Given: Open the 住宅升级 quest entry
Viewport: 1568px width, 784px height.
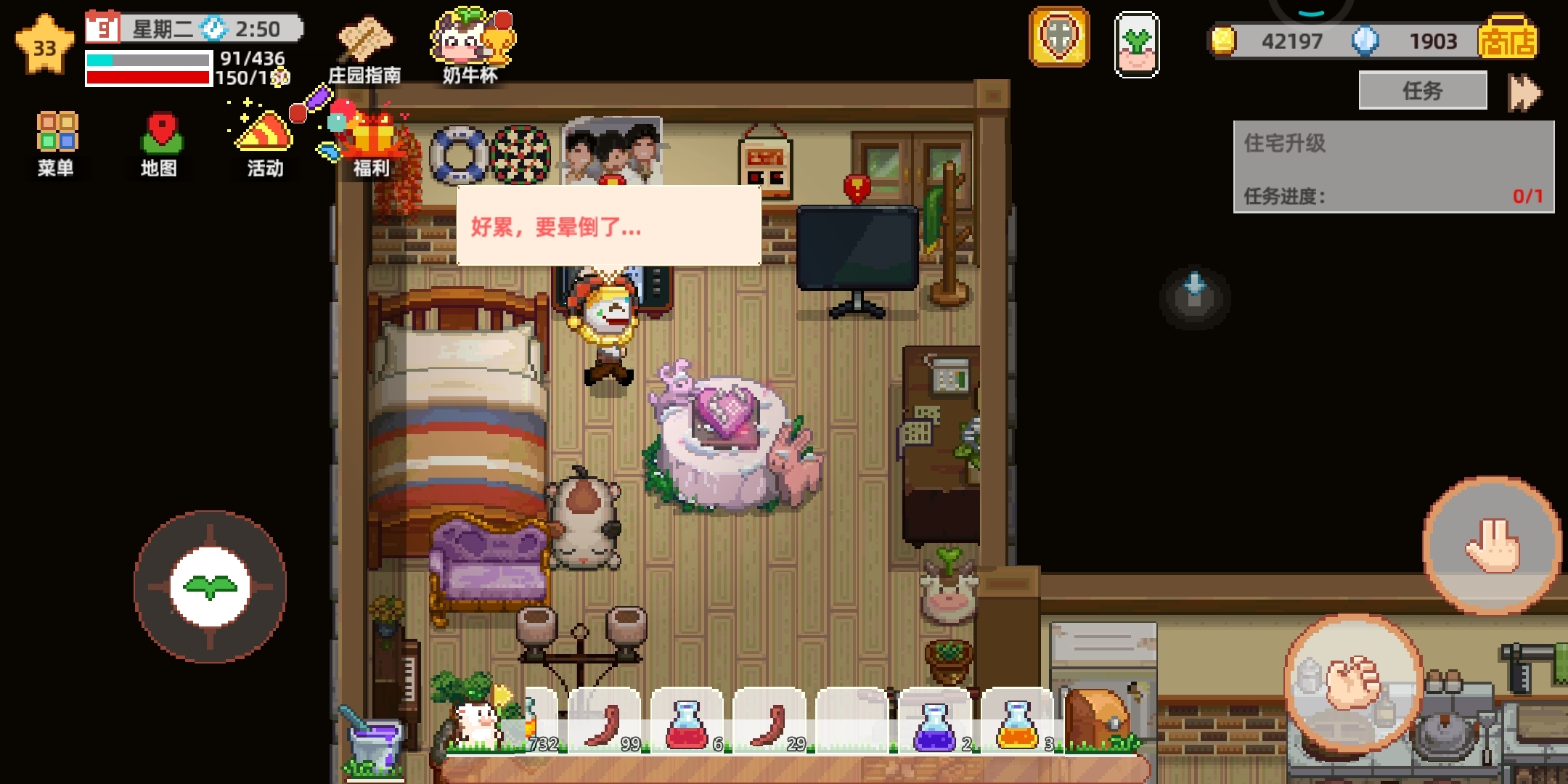Looking at the screenshot, I should point(1393,167).
